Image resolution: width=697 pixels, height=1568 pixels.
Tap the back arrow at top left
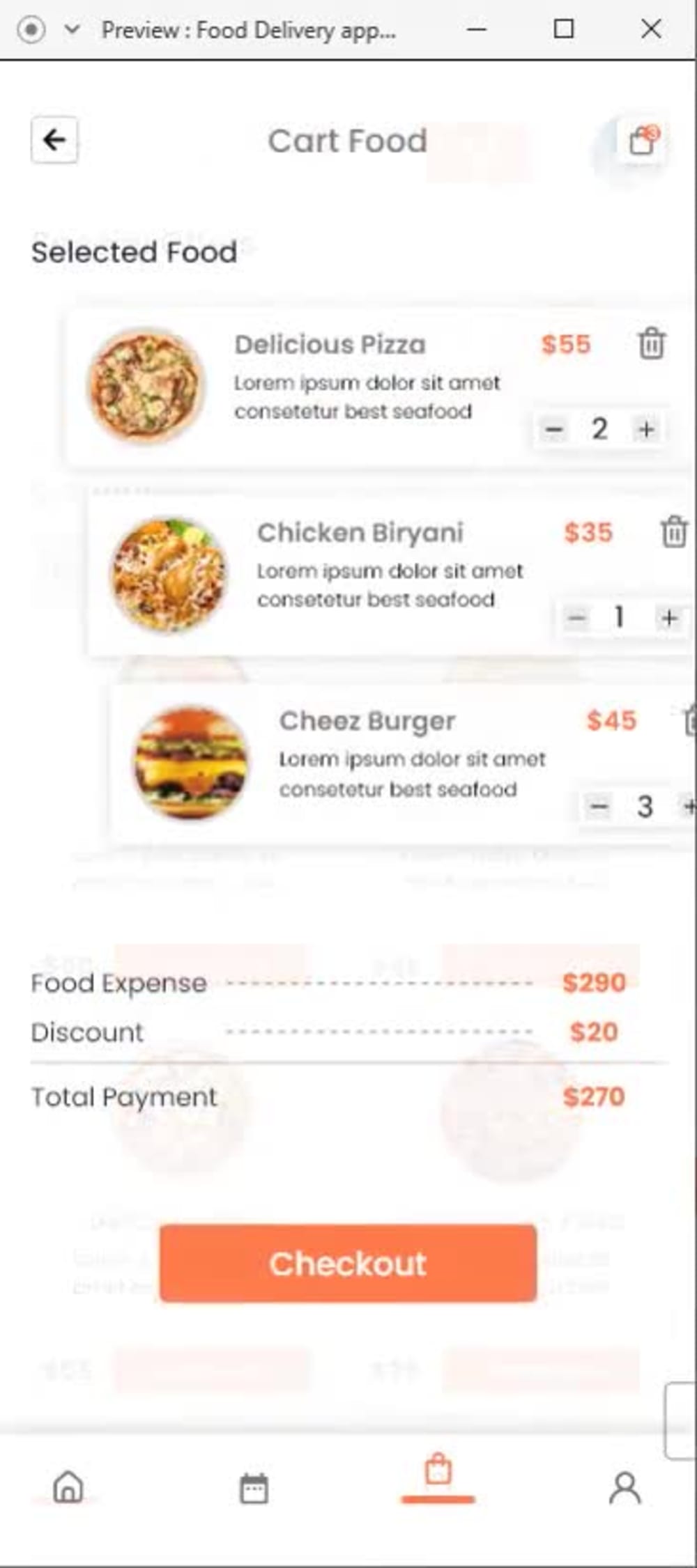[54, 140]
